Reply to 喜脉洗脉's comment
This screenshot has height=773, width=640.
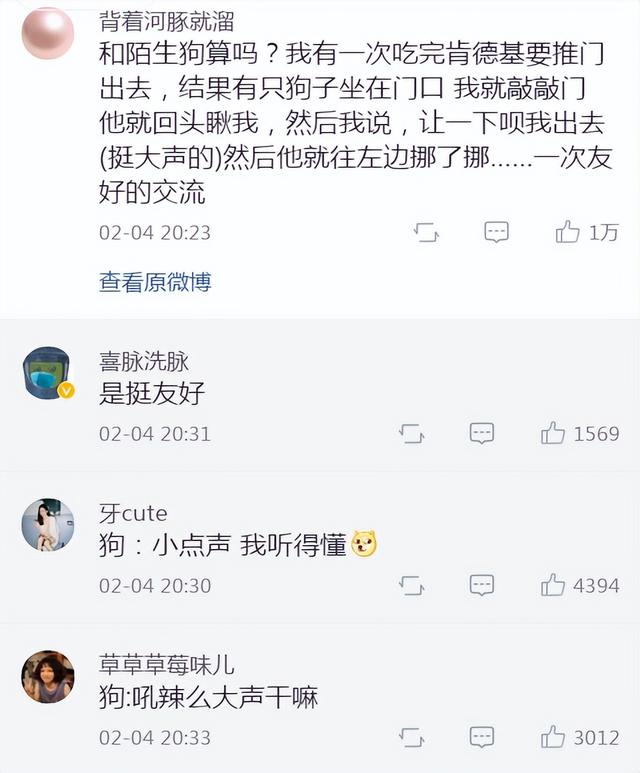pos(482,433)
